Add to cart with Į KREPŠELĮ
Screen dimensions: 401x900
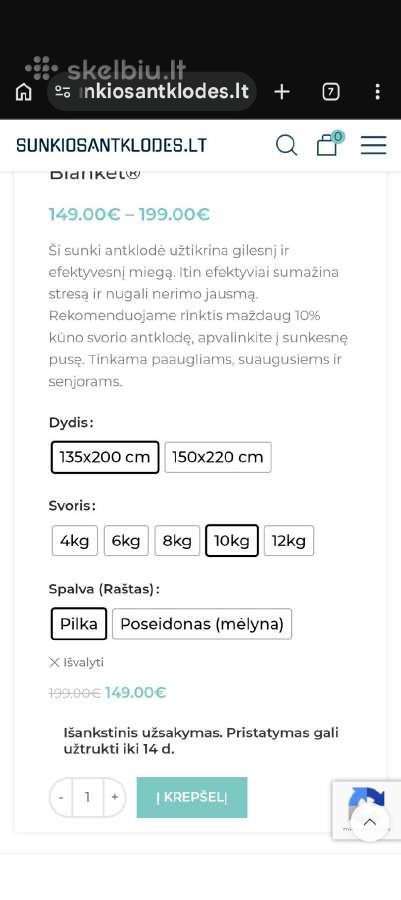(192, 797)
